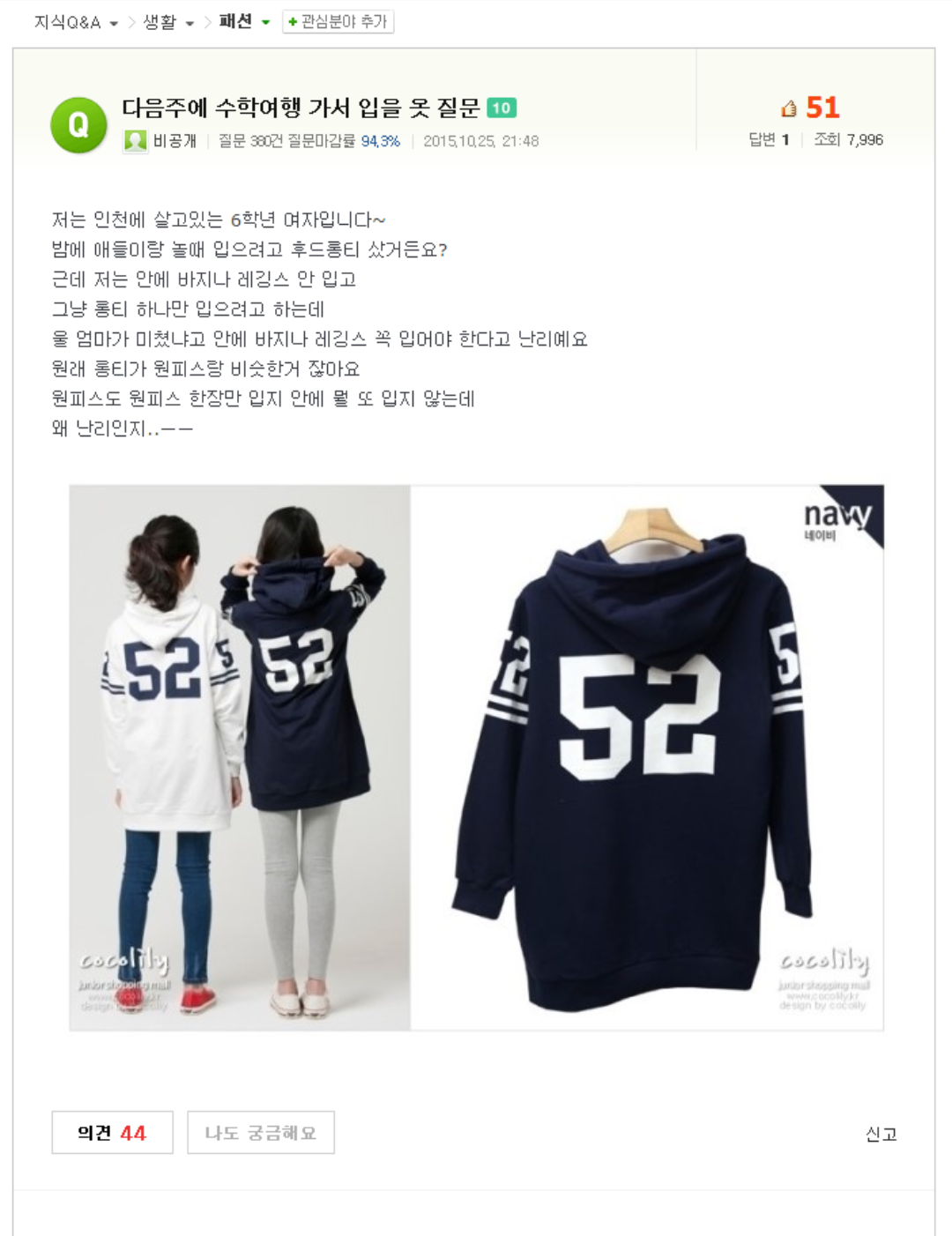
Task: Tap the 나도 궁금해요 button
Action: click(x=261, y=1133)
